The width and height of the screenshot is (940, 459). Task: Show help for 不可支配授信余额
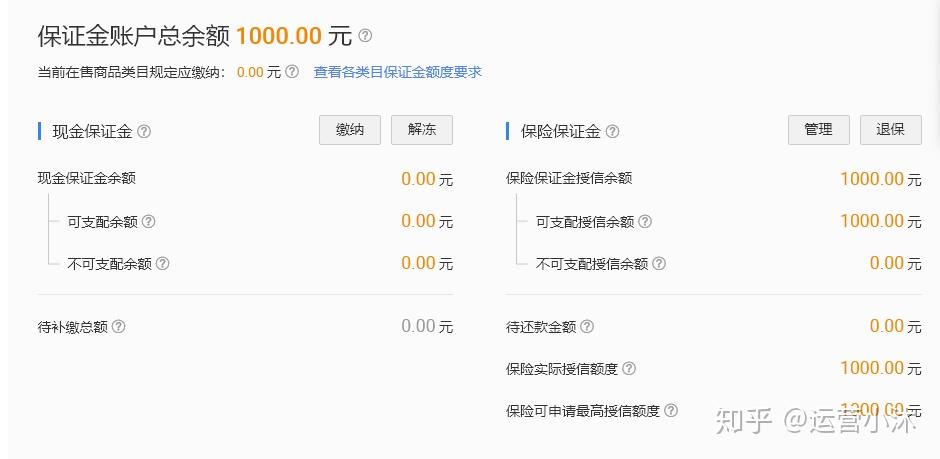(659, 264)
